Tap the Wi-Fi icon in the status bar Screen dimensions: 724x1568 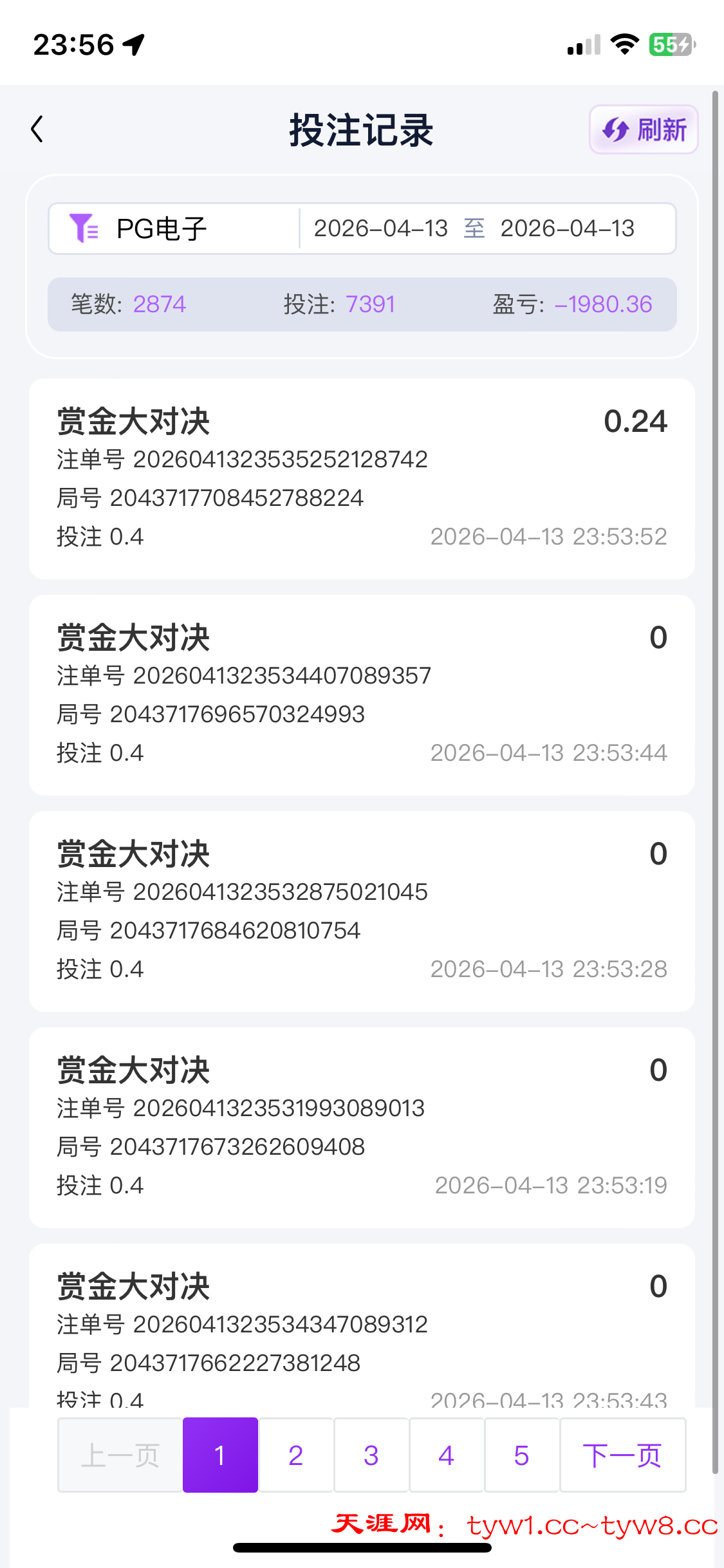[622, 44]
